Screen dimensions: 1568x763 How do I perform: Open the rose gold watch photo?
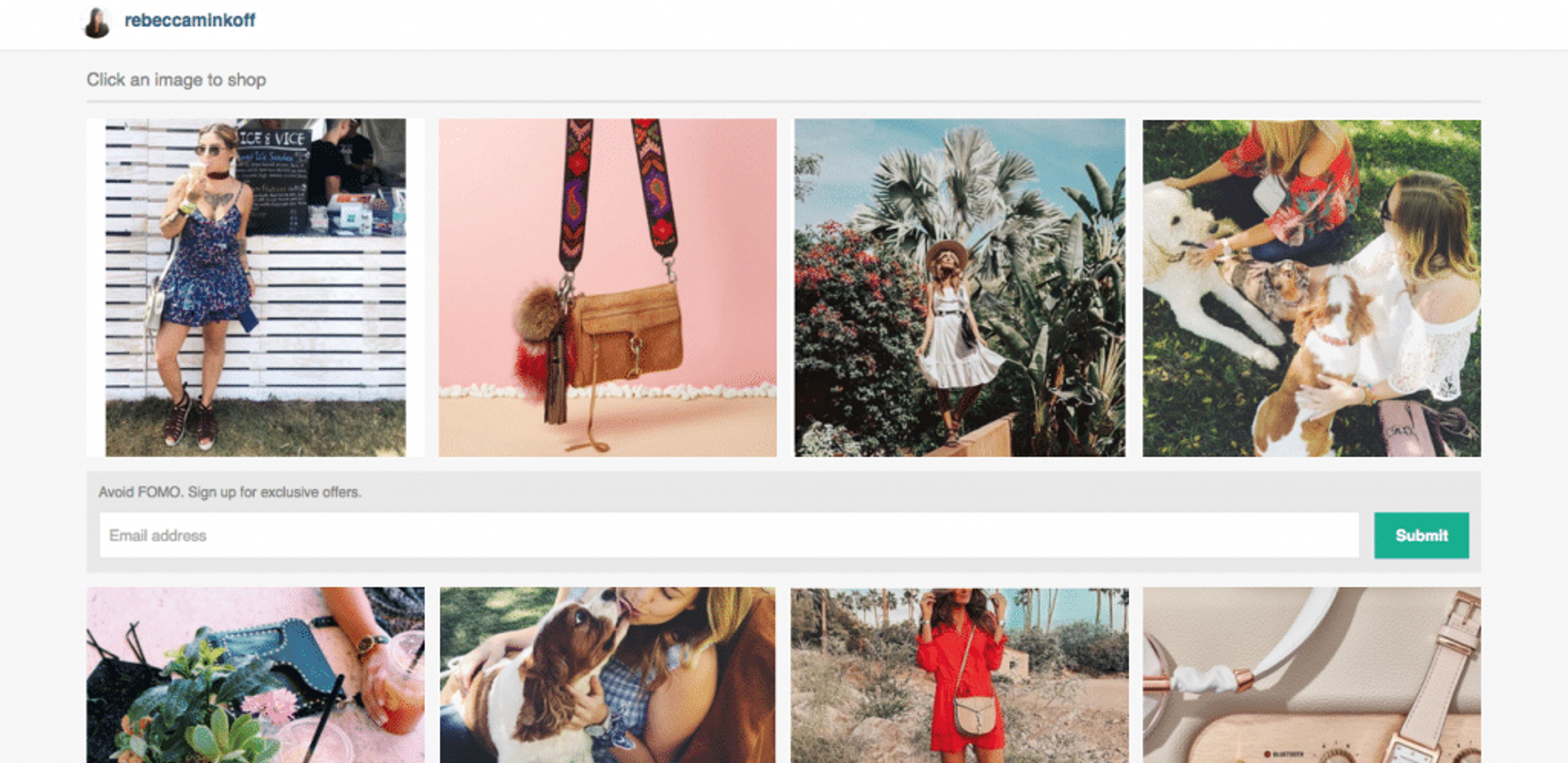point(1311,674)
